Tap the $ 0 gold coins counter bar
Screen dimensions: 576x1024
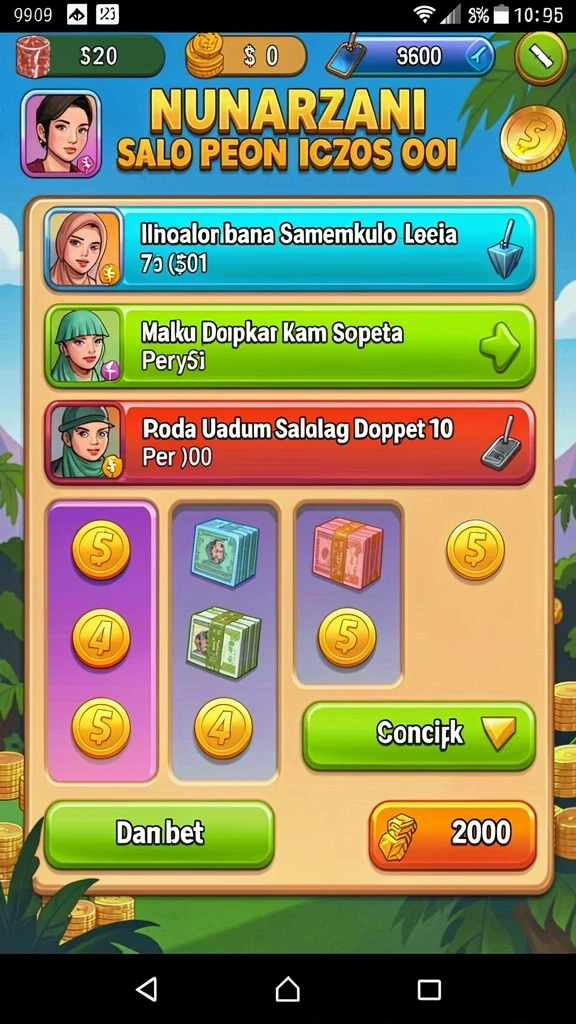click(x=247, y=56)
